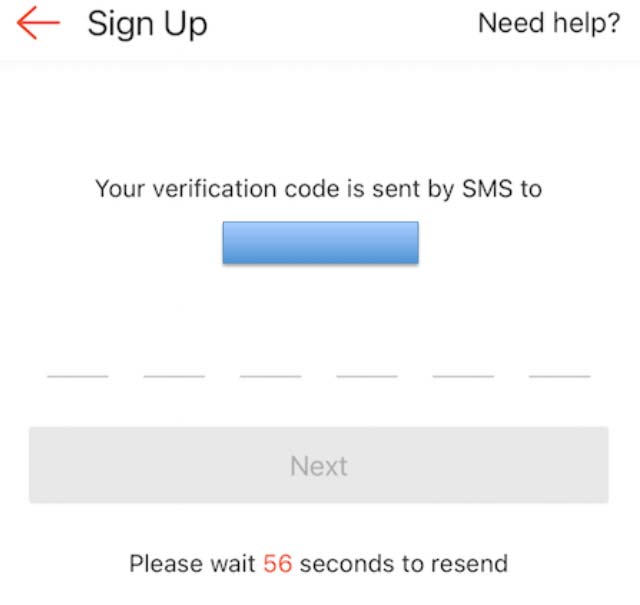Tap the Next button
Viewport: 640px width, 605px height.
[318, 465]
